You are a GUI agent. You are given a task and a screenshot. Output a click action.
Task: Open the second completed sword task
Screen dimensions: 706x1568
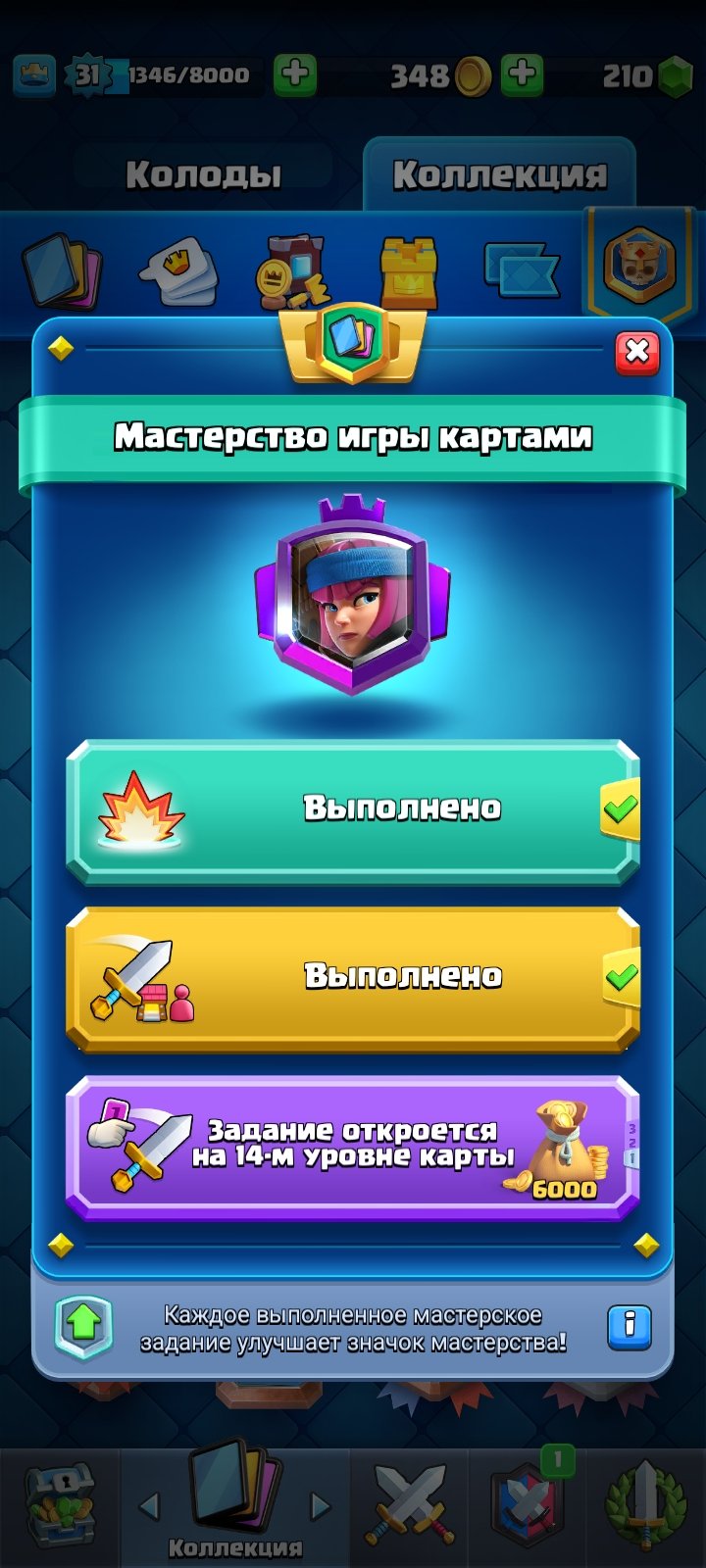tap(353, 979)
